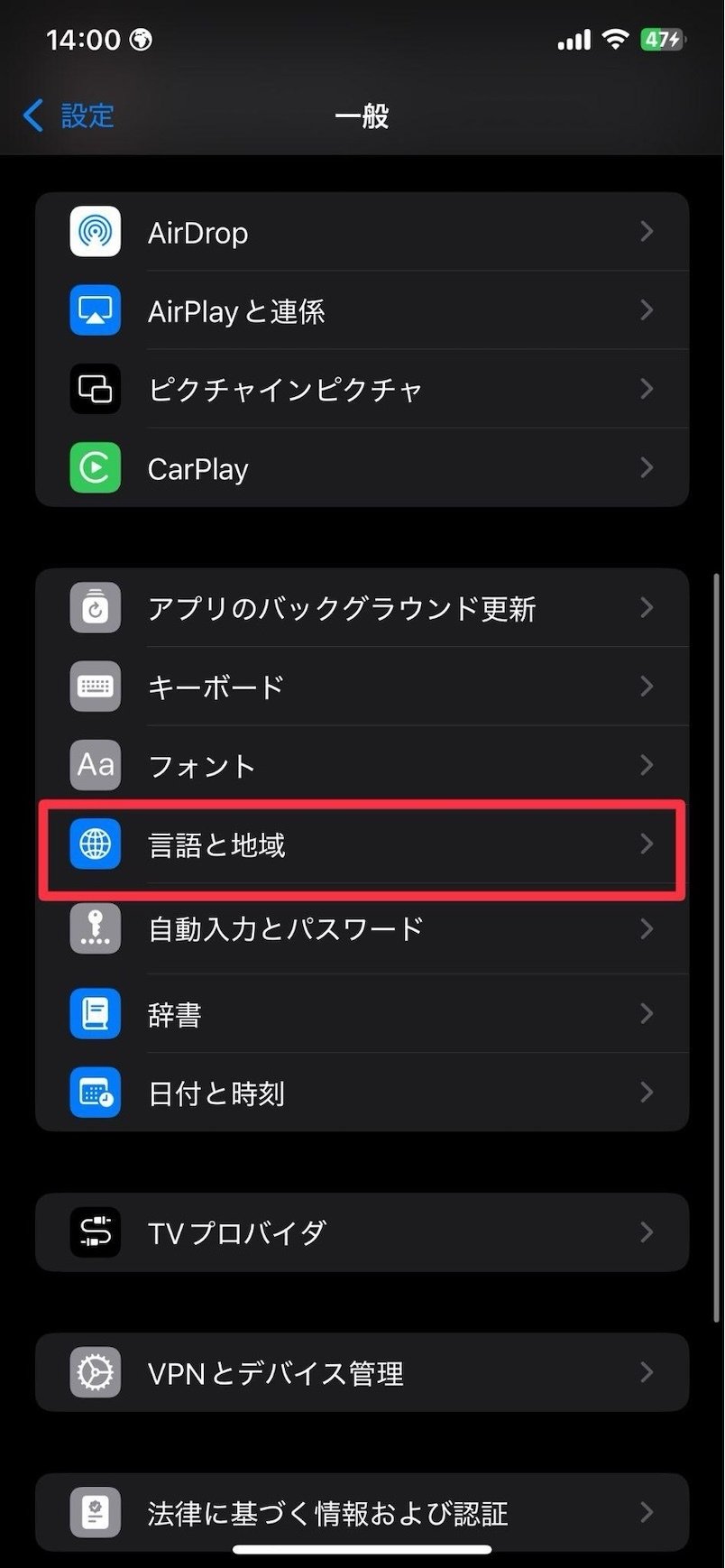Open 自動入力とパスワード
The width and height of the screenshot is (725, 1568).
click(361, 928)
